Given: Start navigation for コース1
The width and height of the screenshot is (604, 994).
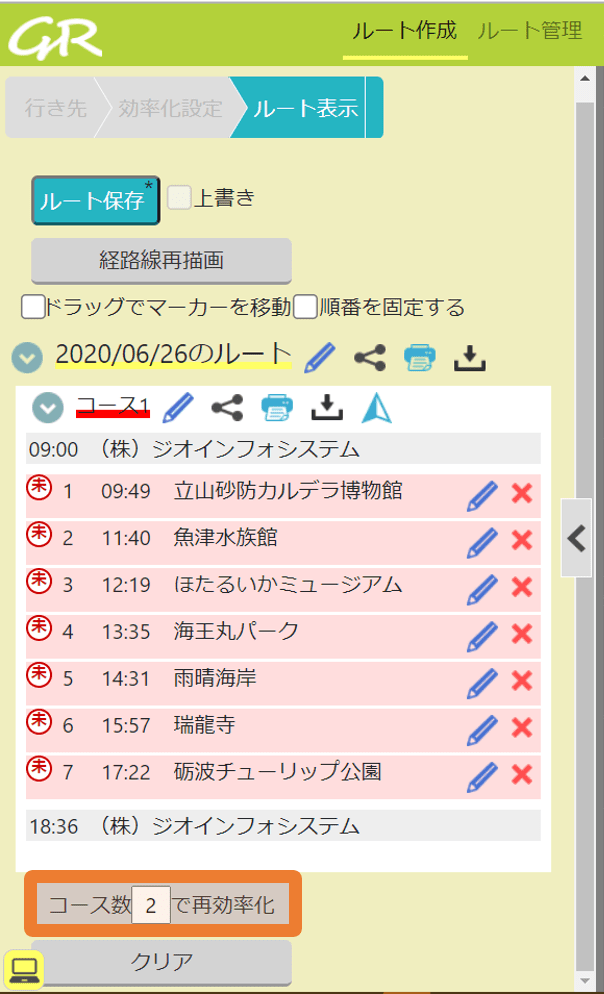Looking at the screenshot, I should 376,407.
